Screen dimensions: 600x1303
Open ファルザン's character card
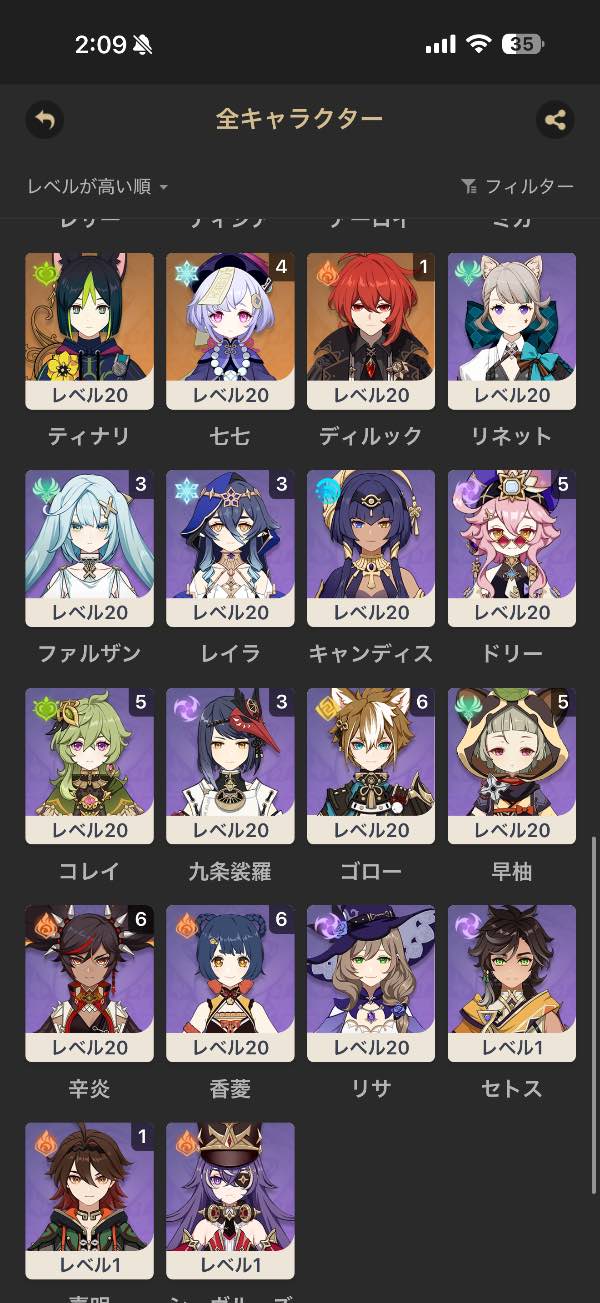tap(89, 548)
